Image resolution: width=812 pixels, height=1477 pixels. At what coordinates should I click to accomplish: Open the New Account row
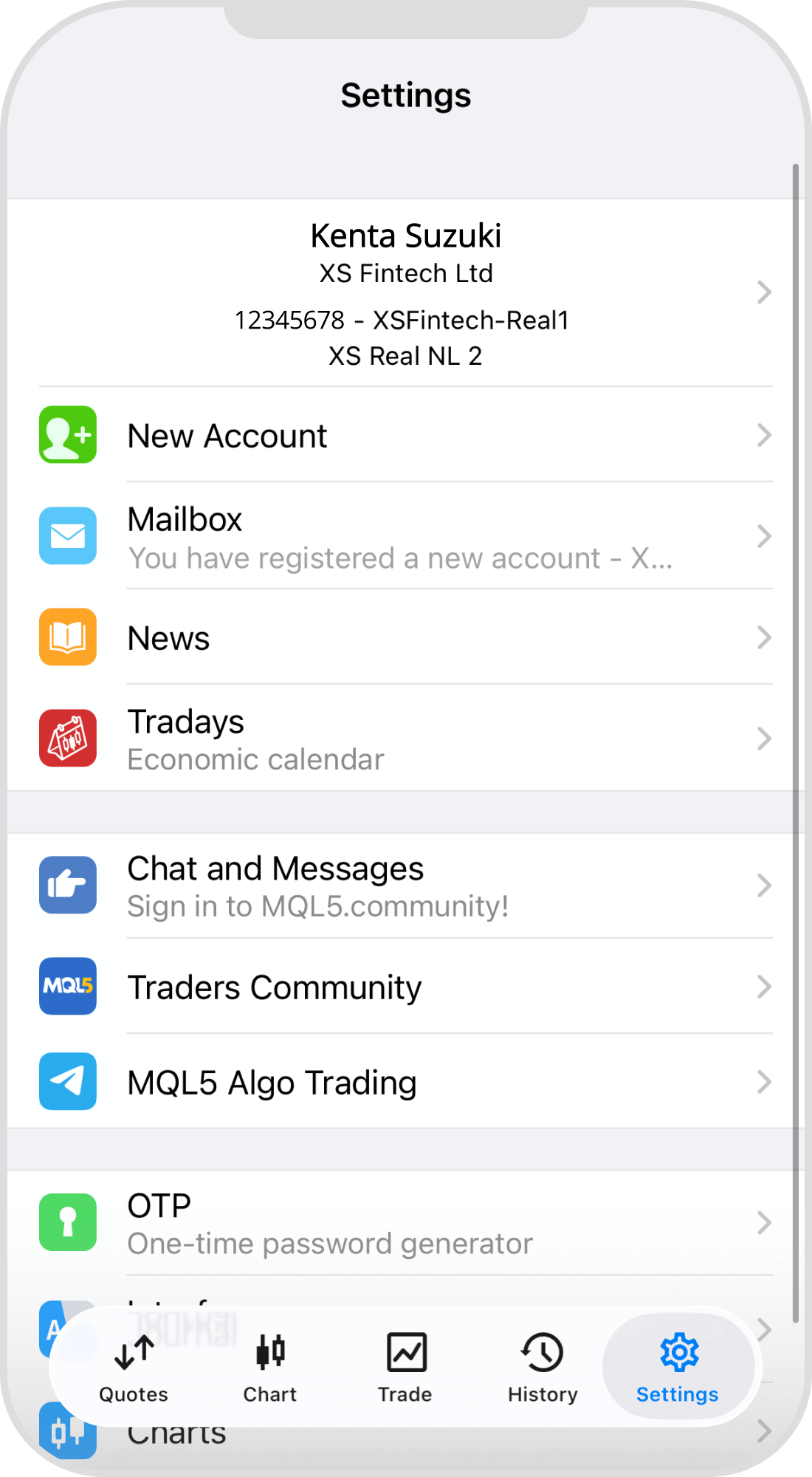coord(405,436)
